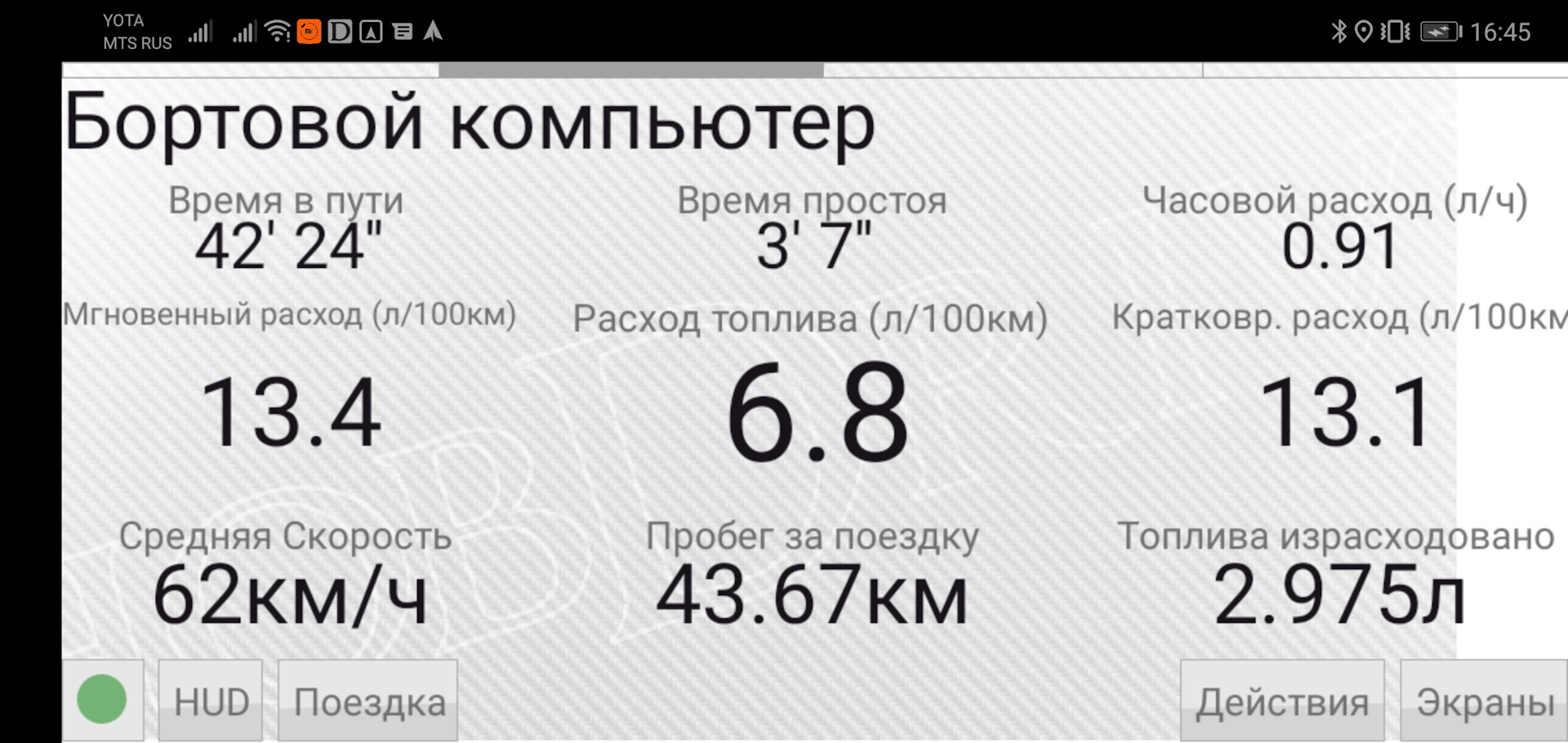Open the Экраны screens list
Image resolution: width=1568 pixels, height=743 pixels.
tap(1483, 701)
